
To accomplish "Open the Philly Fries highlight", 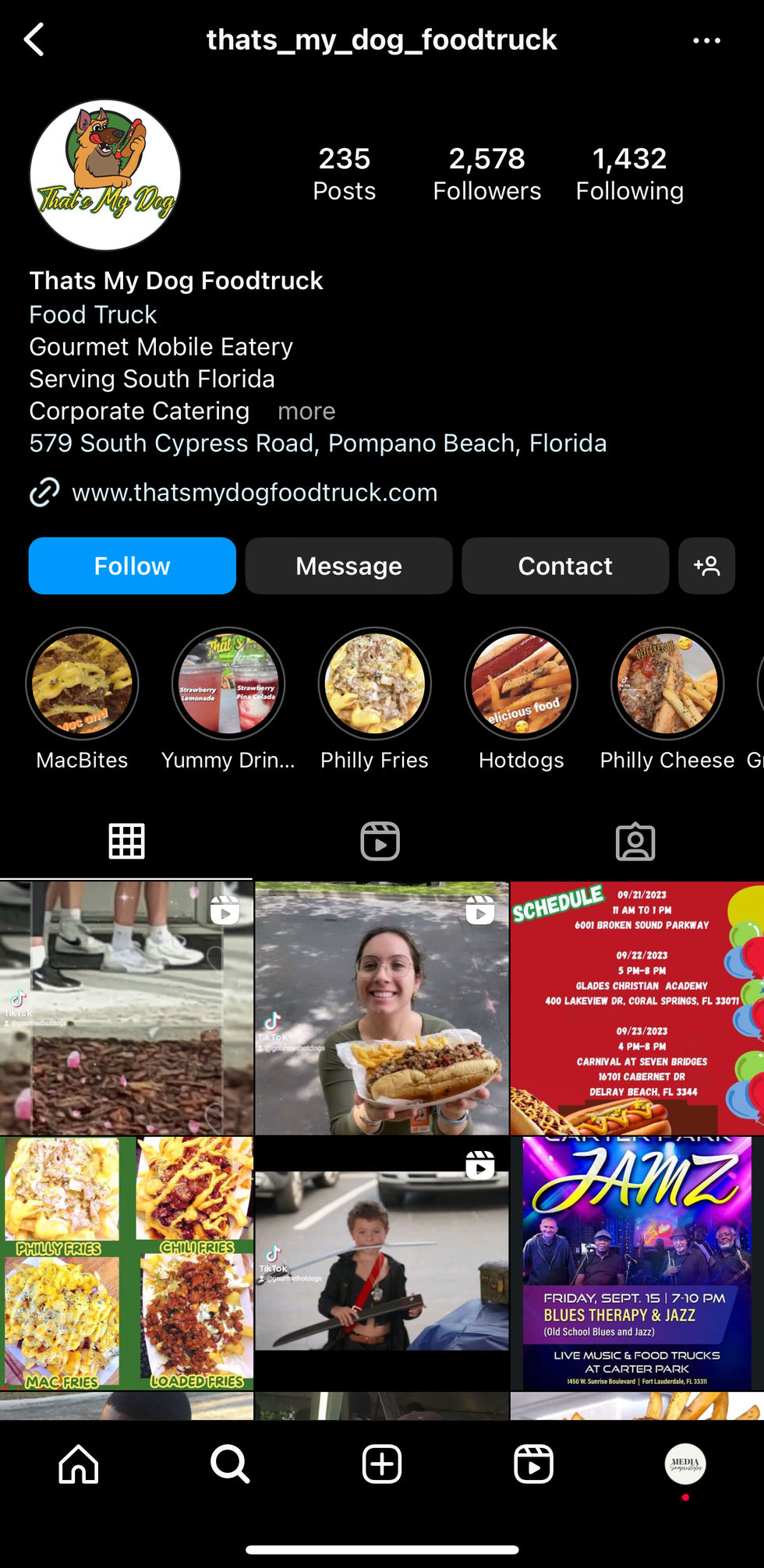I will (375, 684).
